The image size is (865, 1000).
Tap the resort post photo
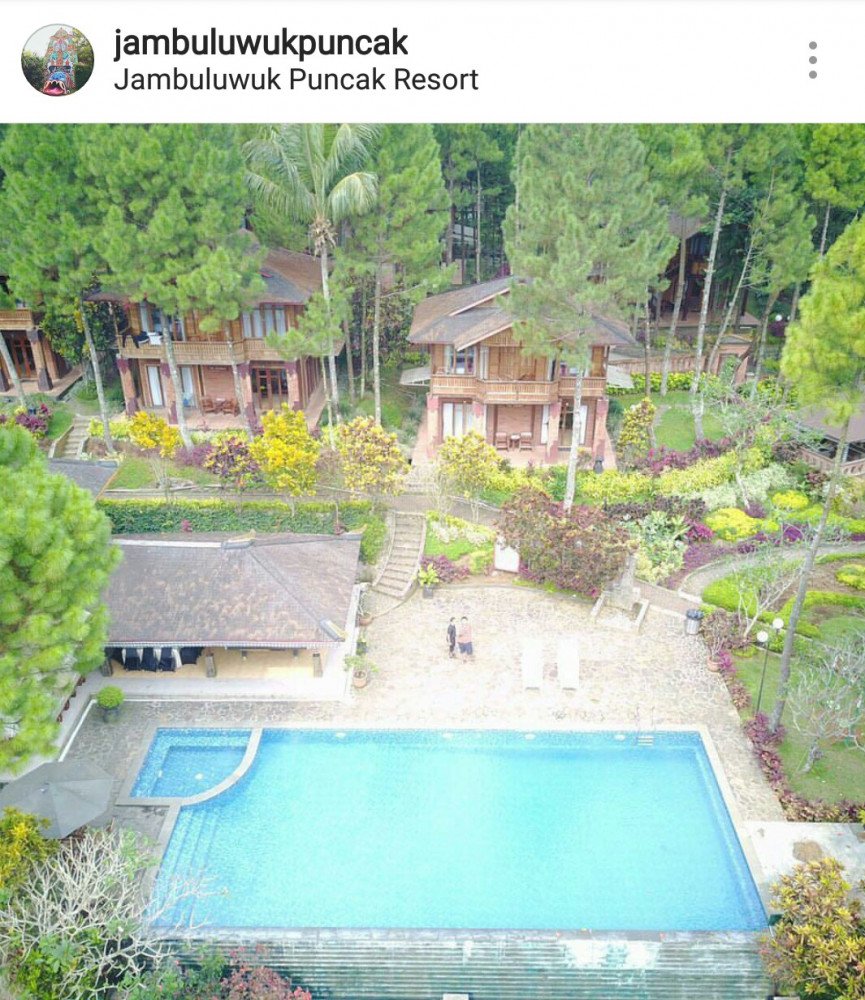[432, 560]
